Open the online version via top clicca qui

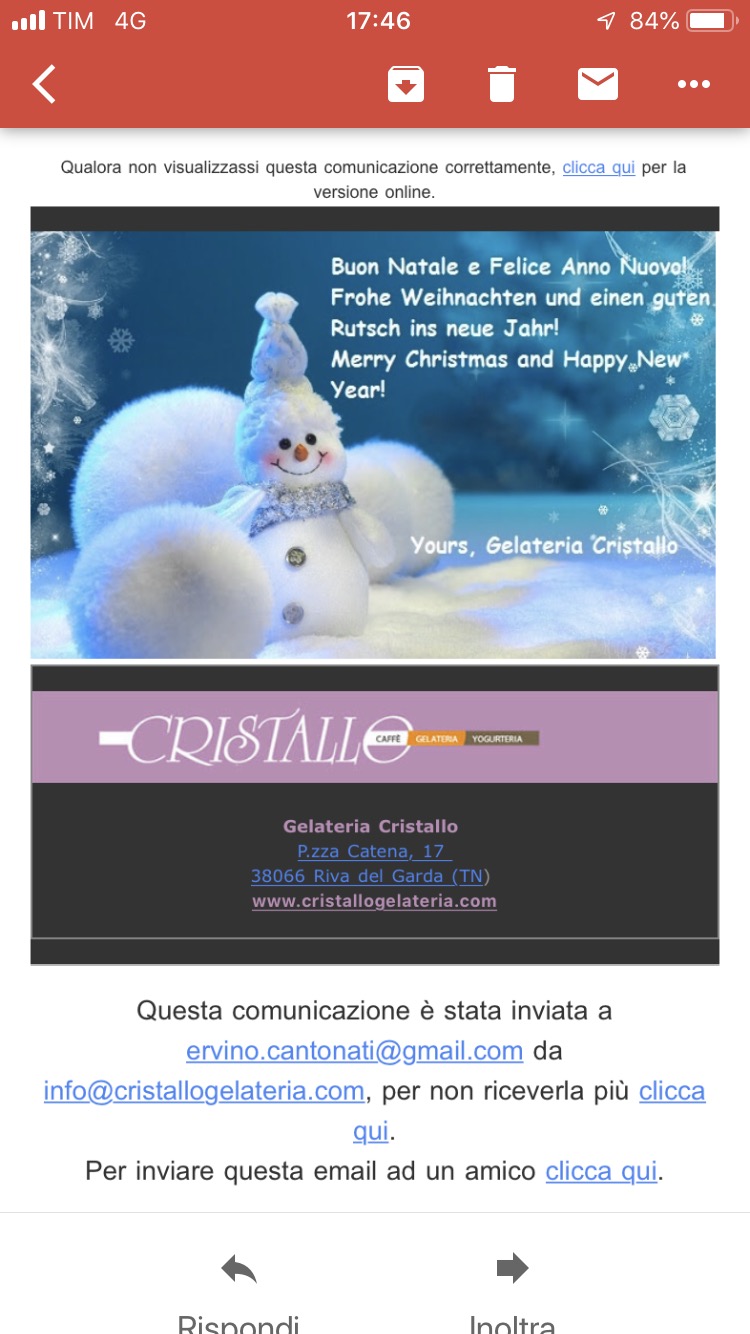tap(599, 167)
